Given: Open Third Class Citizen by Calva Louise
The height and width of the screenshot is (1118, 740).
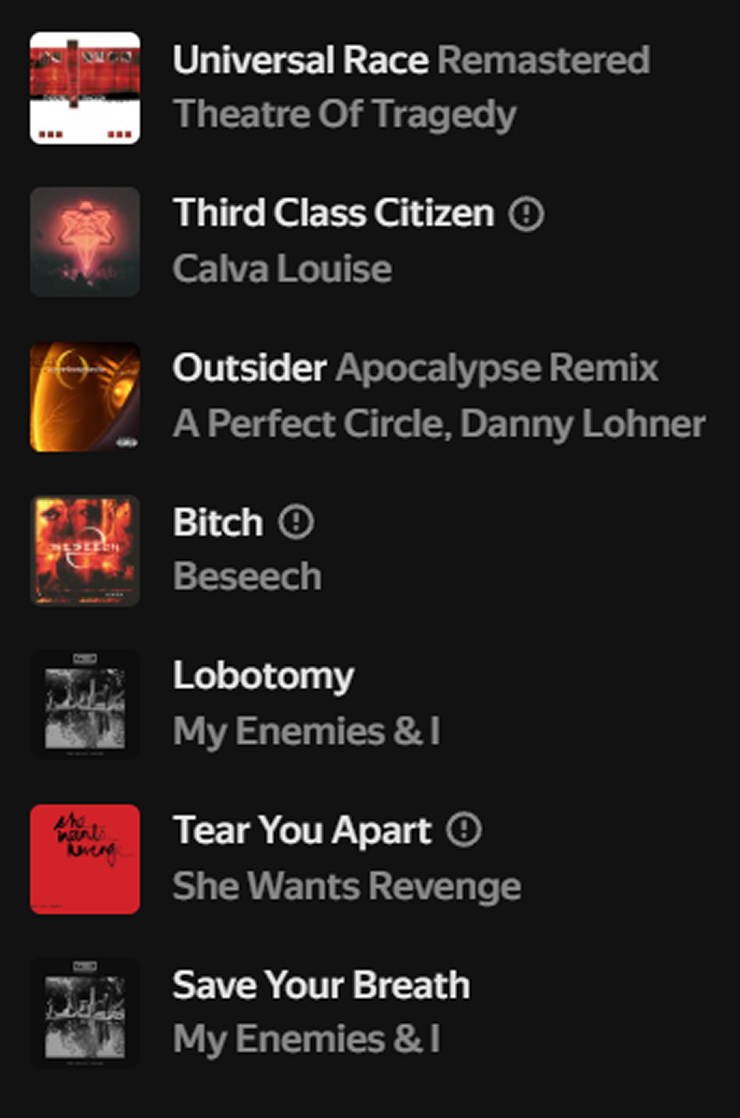Looking at the screenshot, I should click(x=333, y=213).
